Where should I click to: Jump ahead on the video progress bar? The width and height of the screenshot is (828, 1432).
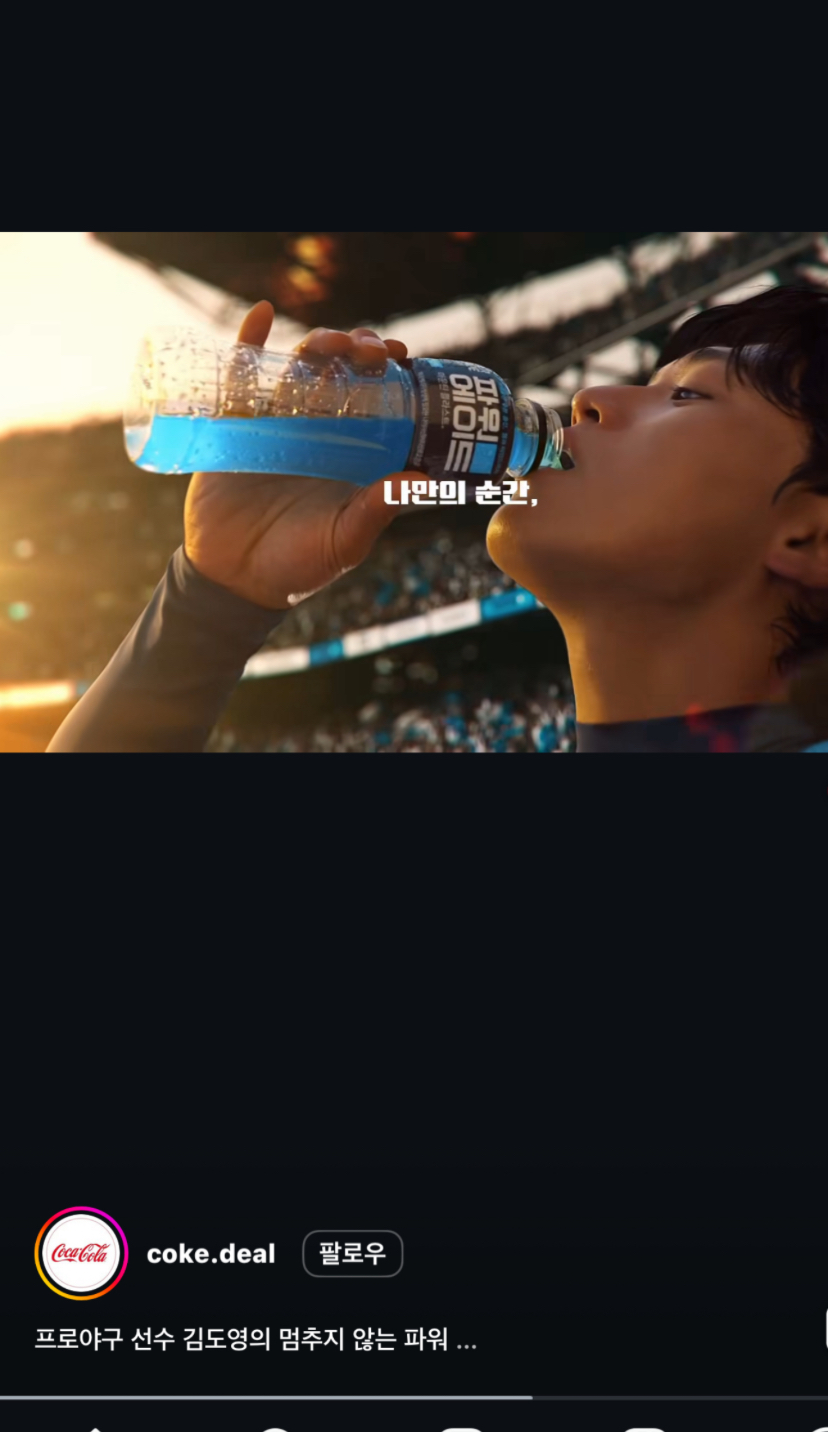680,1397
